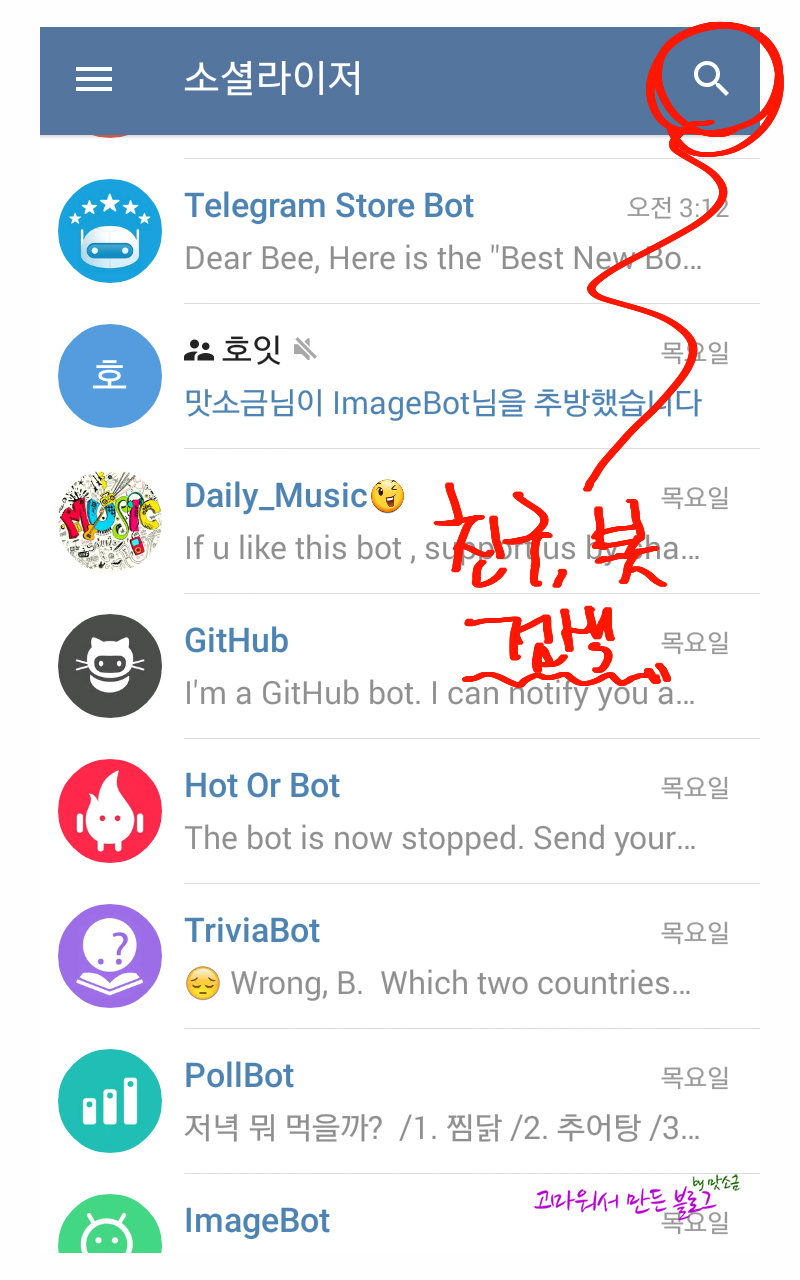Open the PollBot chat
This screenshot has height=1280, width=800.
[400, 1101]
